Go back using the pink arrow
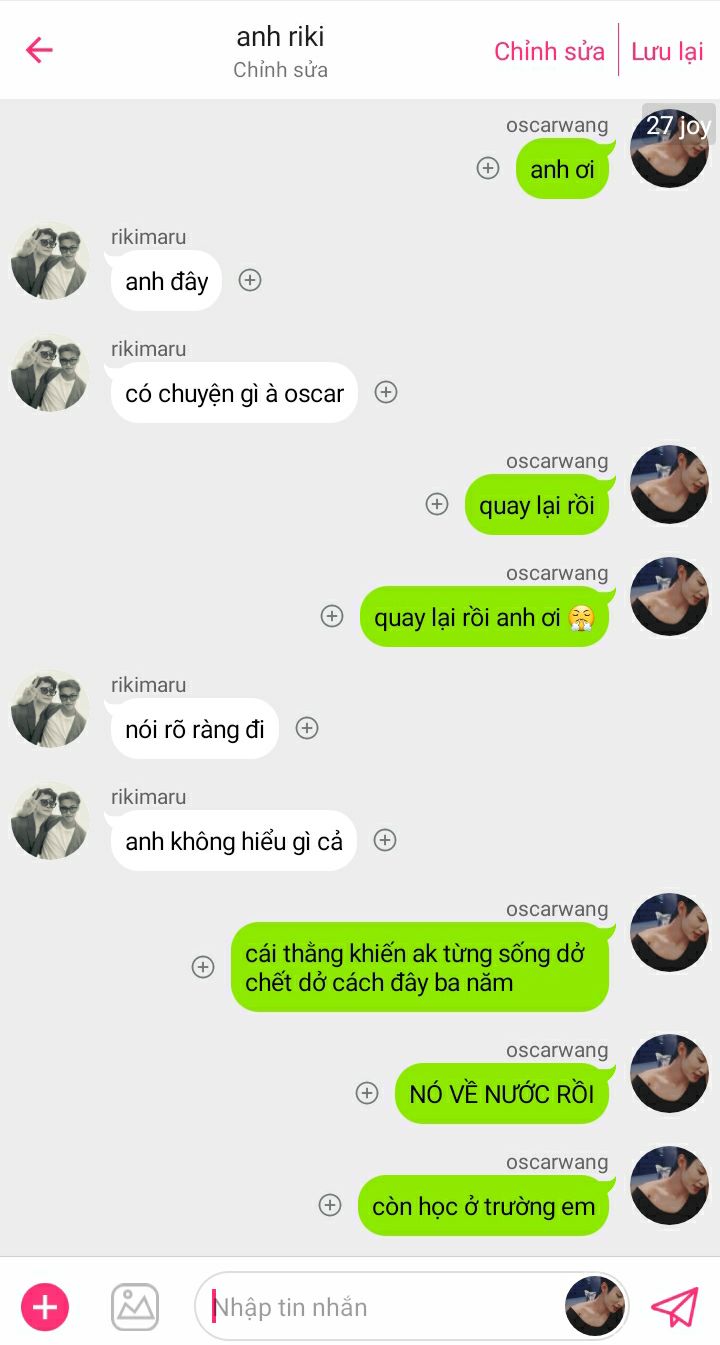This screenshot has width=720, height=1345. pos(39,50)
